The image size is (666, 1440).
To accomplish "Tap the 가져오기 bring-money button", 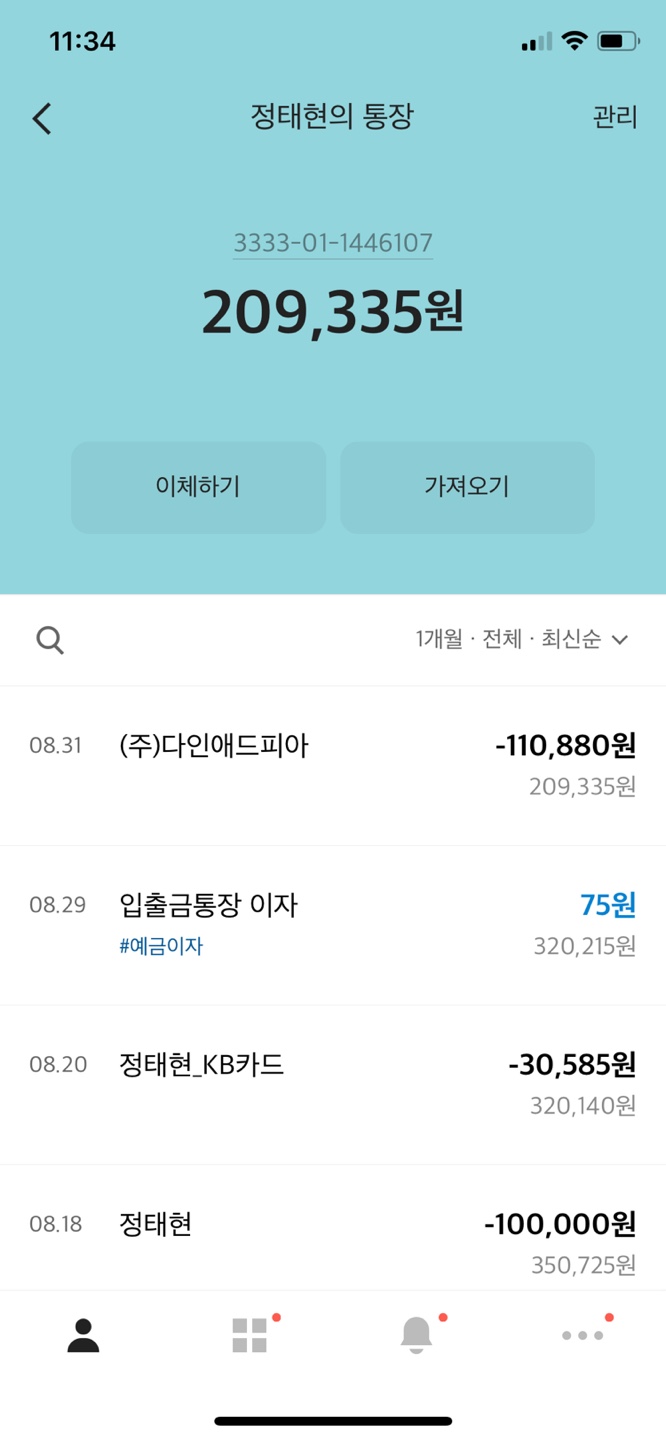I will [467, 487].
